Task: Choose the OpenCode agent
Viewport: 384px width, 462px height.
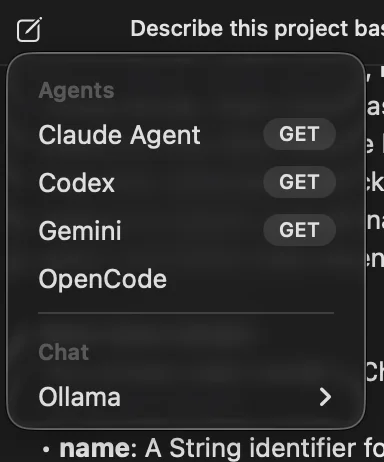Action: point(186,279)
